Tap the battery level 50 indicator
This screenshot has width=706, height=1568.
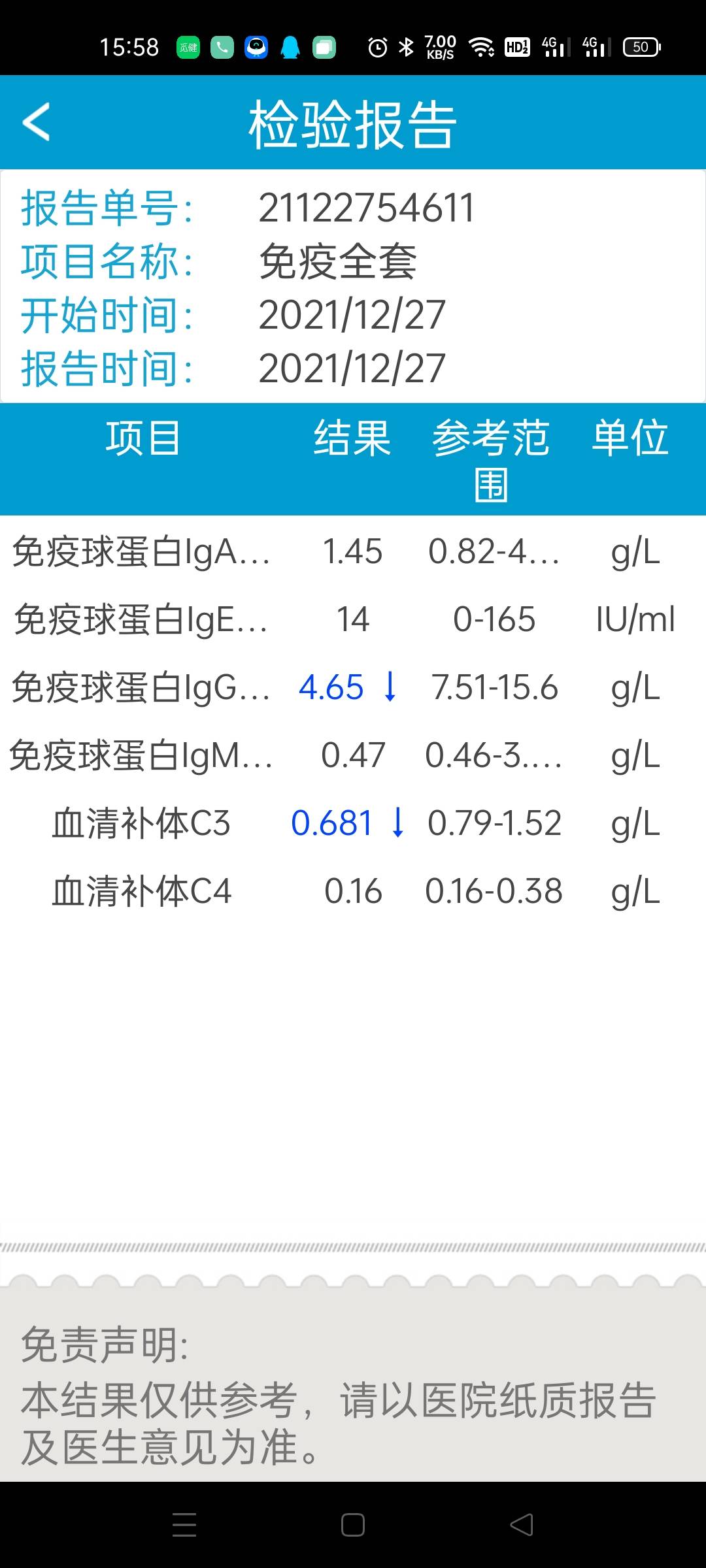[x=641, y=46]
